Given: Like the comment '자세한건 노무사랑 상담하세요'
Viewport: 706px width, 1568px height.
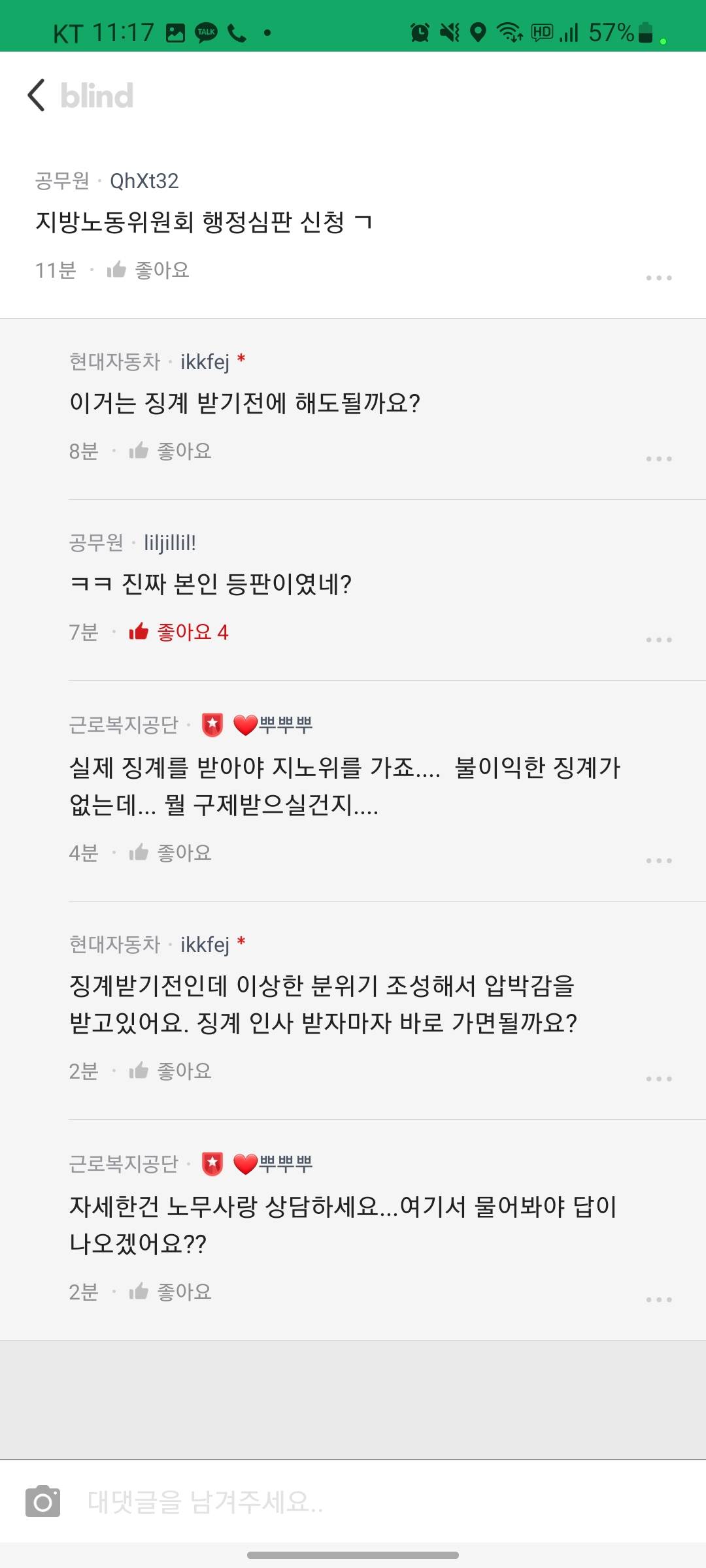Looking at the screenshot, I should point(171,1292).
